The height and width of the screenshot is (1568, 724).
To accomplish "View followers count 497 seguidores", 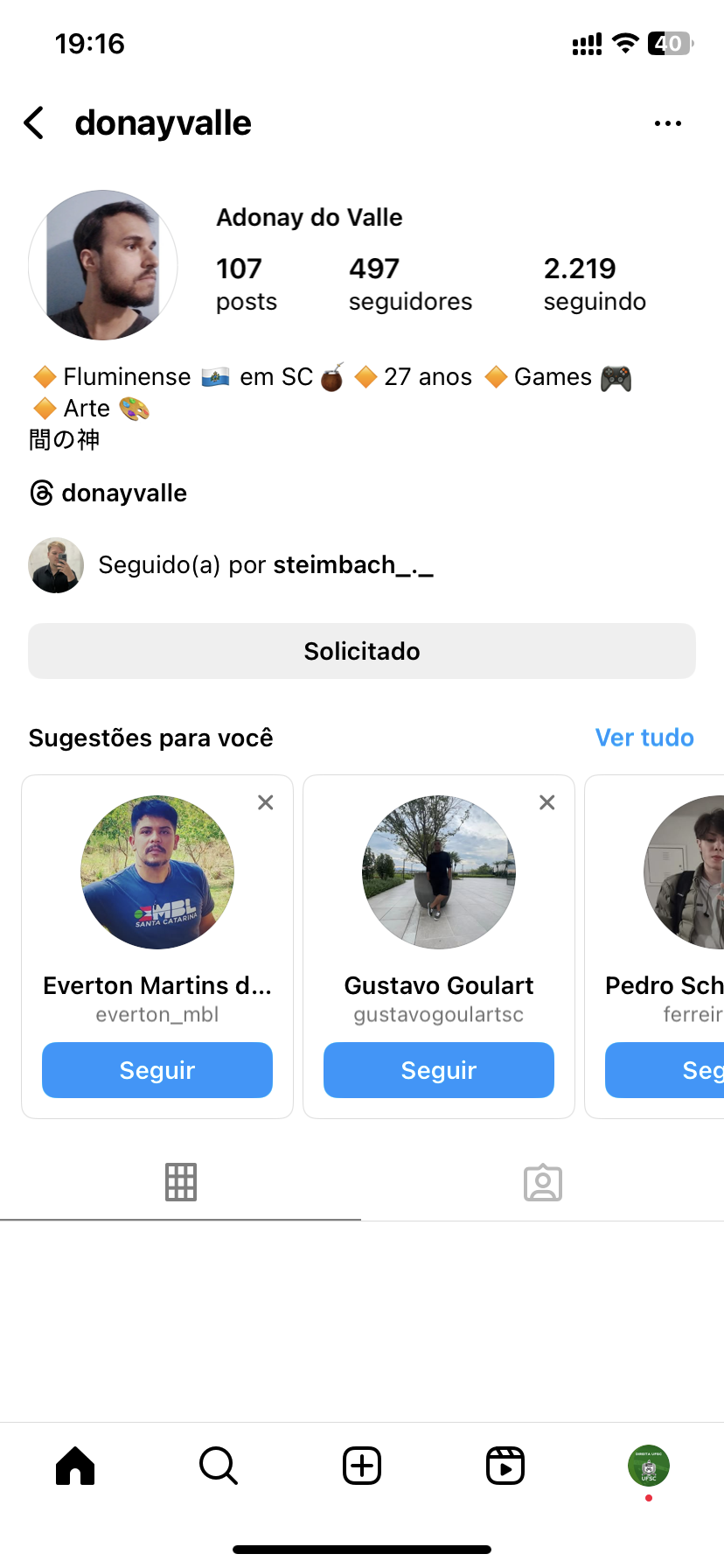I will (410, 283).
